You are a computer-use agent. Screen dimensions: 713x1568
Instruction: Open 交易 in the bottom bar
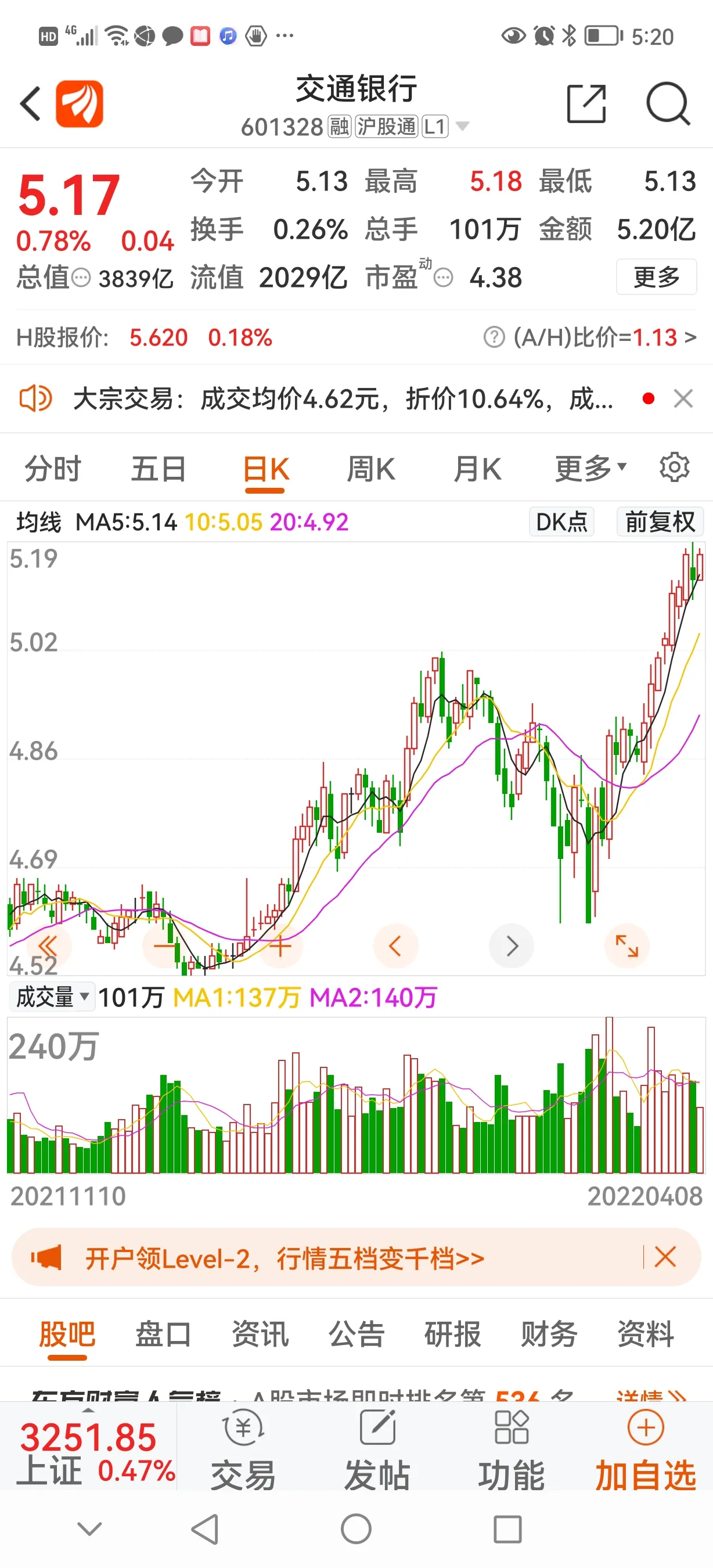click(x=243, y=1451)
